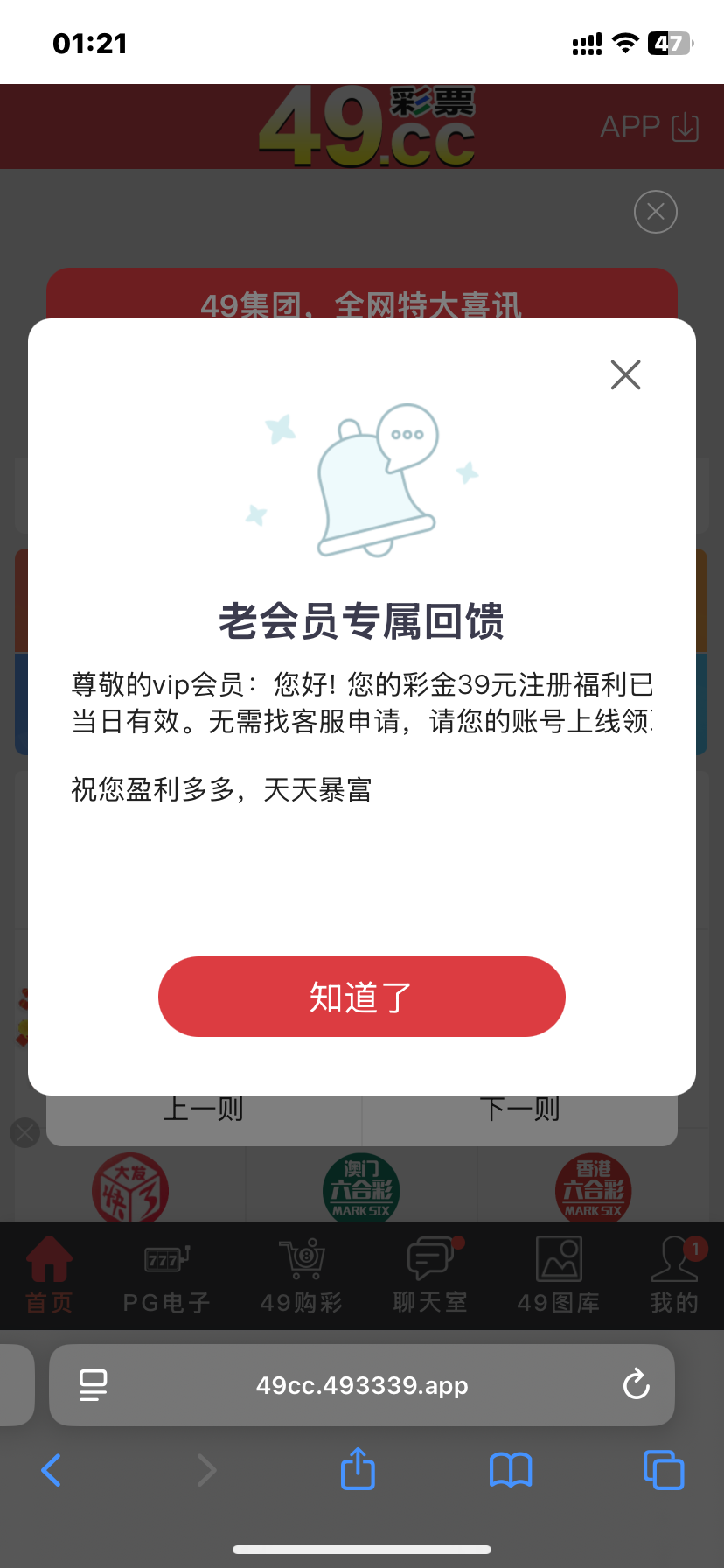Close the announcement overlay with circled X
The height and width of the screenshot is (1568, 724).
(655, 212)
